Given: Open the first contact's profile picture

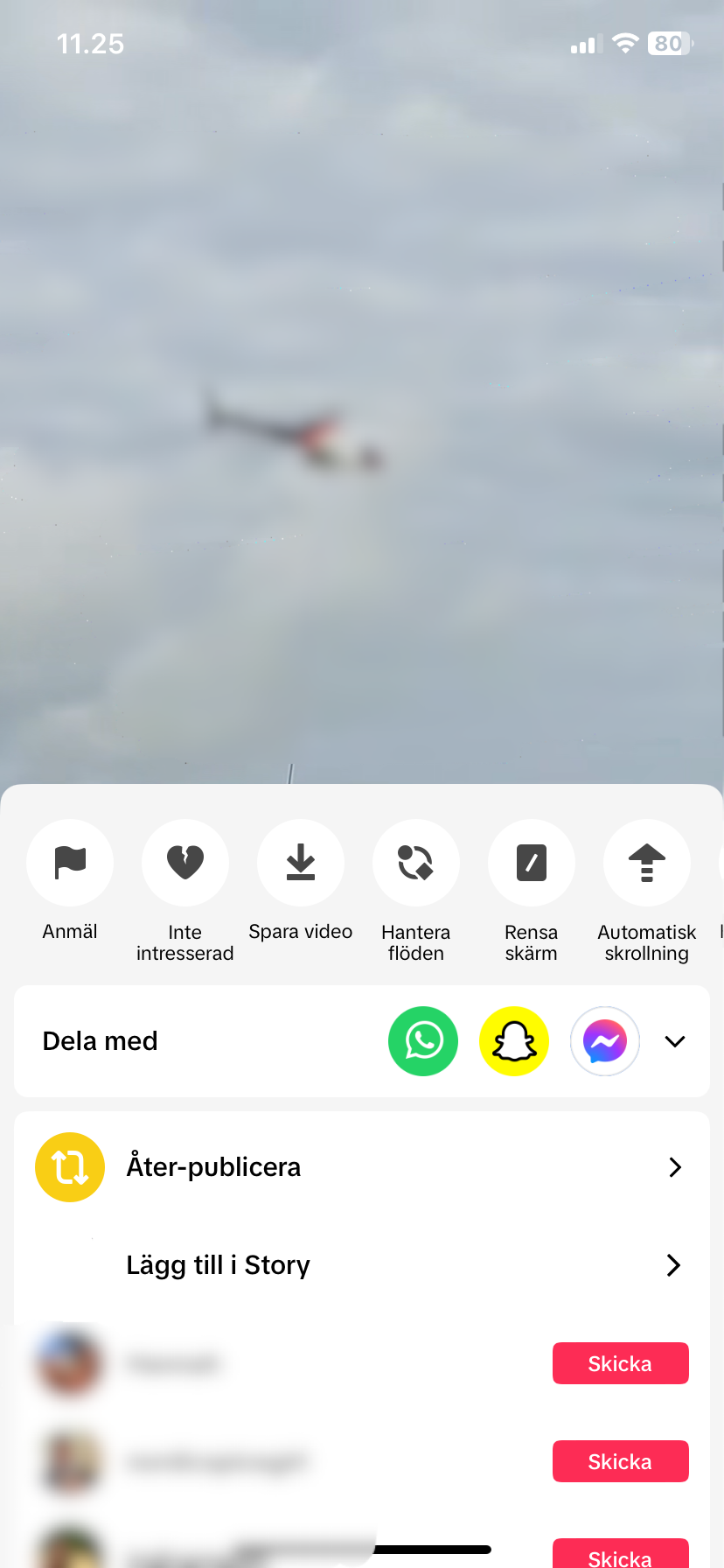Looking at the screenshot, I should [x=70, y=1362].
